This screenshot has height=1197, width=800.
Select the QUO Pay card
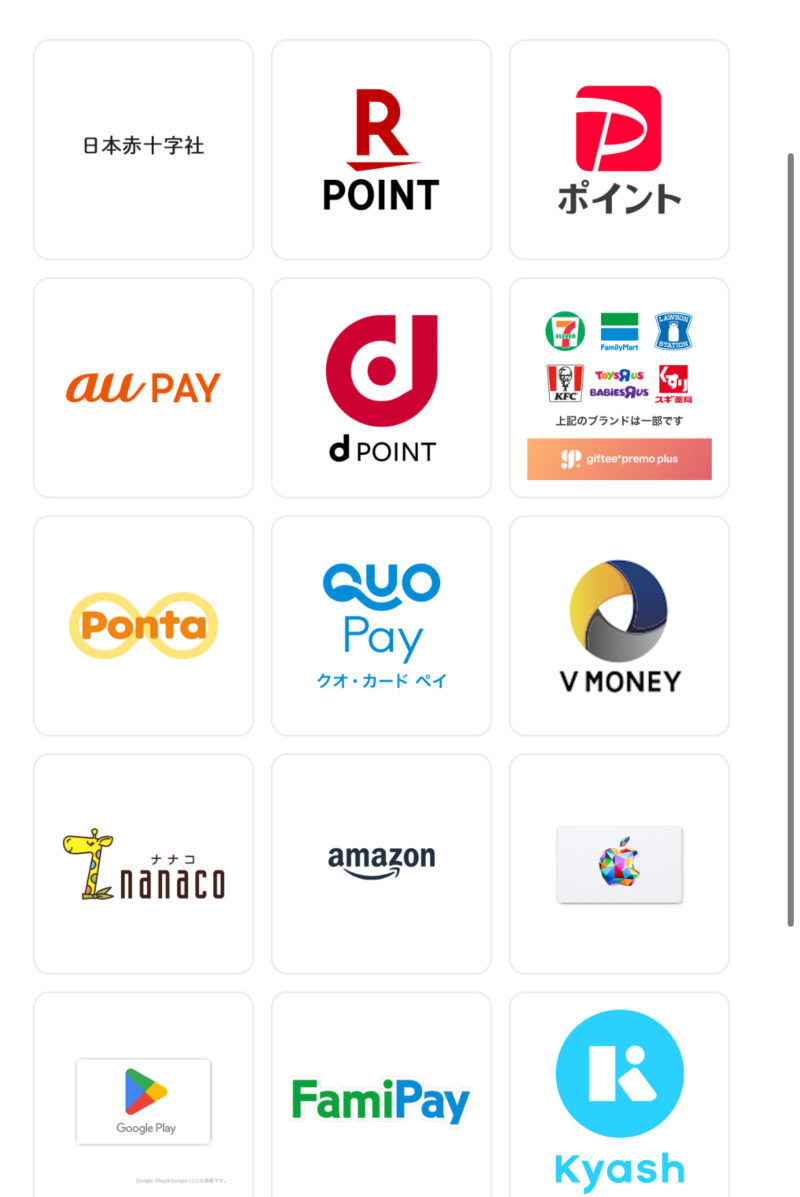point(381,625)
